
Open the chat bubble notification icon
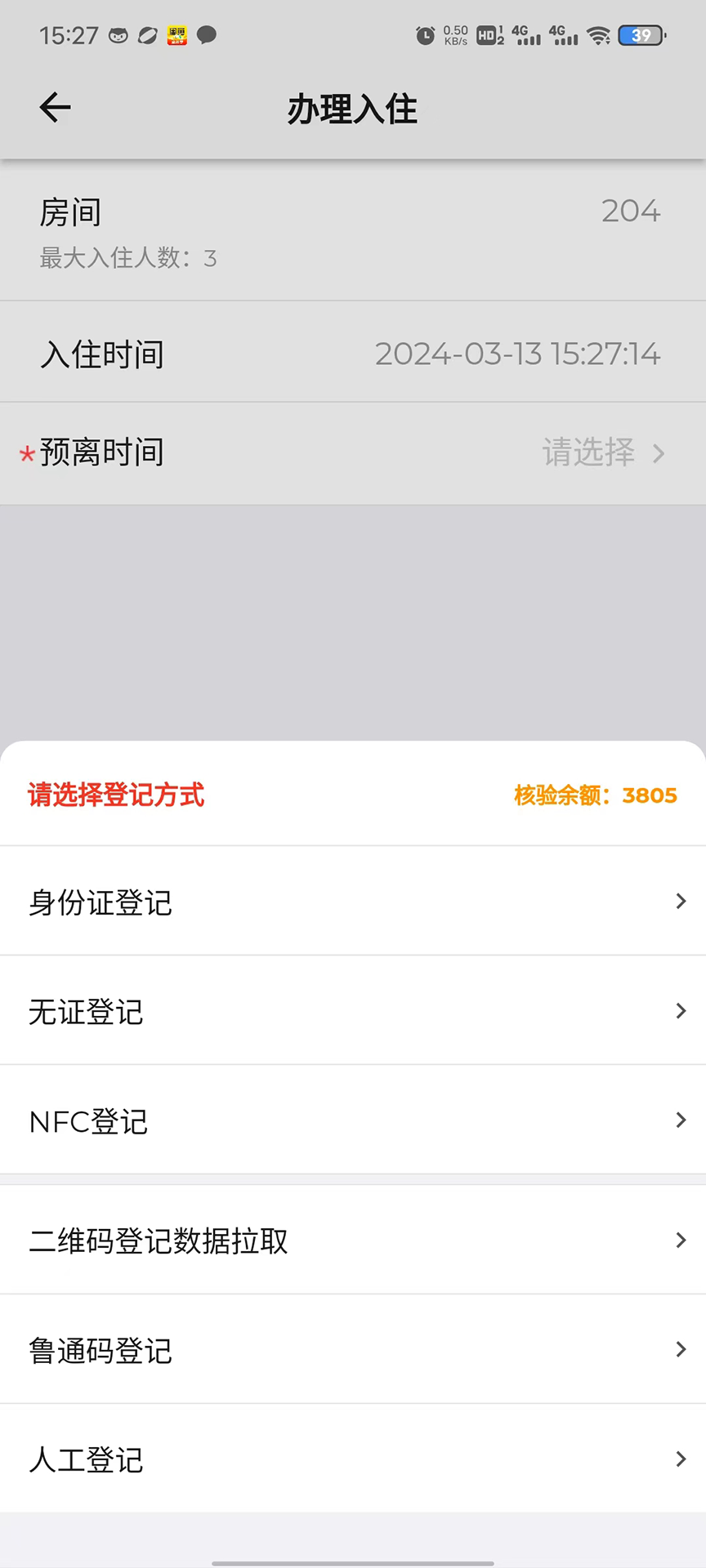coord(207,35)
